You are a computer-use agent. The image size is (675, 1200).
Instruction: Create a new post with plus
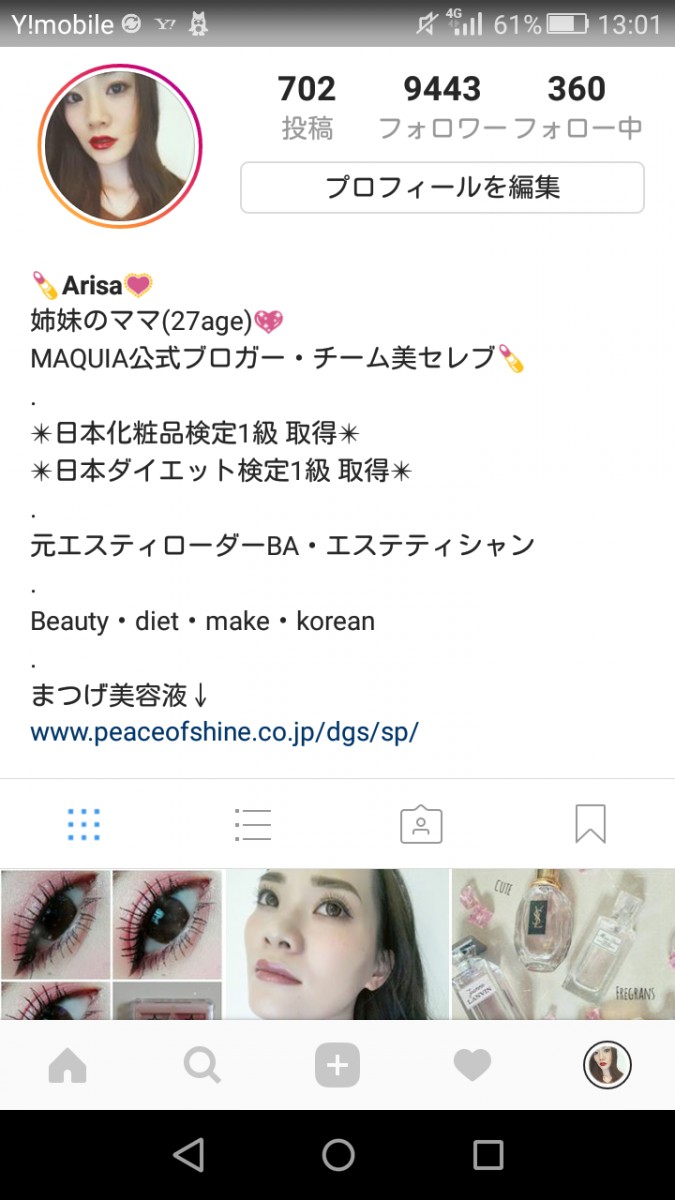click(x=337, y=1066)
